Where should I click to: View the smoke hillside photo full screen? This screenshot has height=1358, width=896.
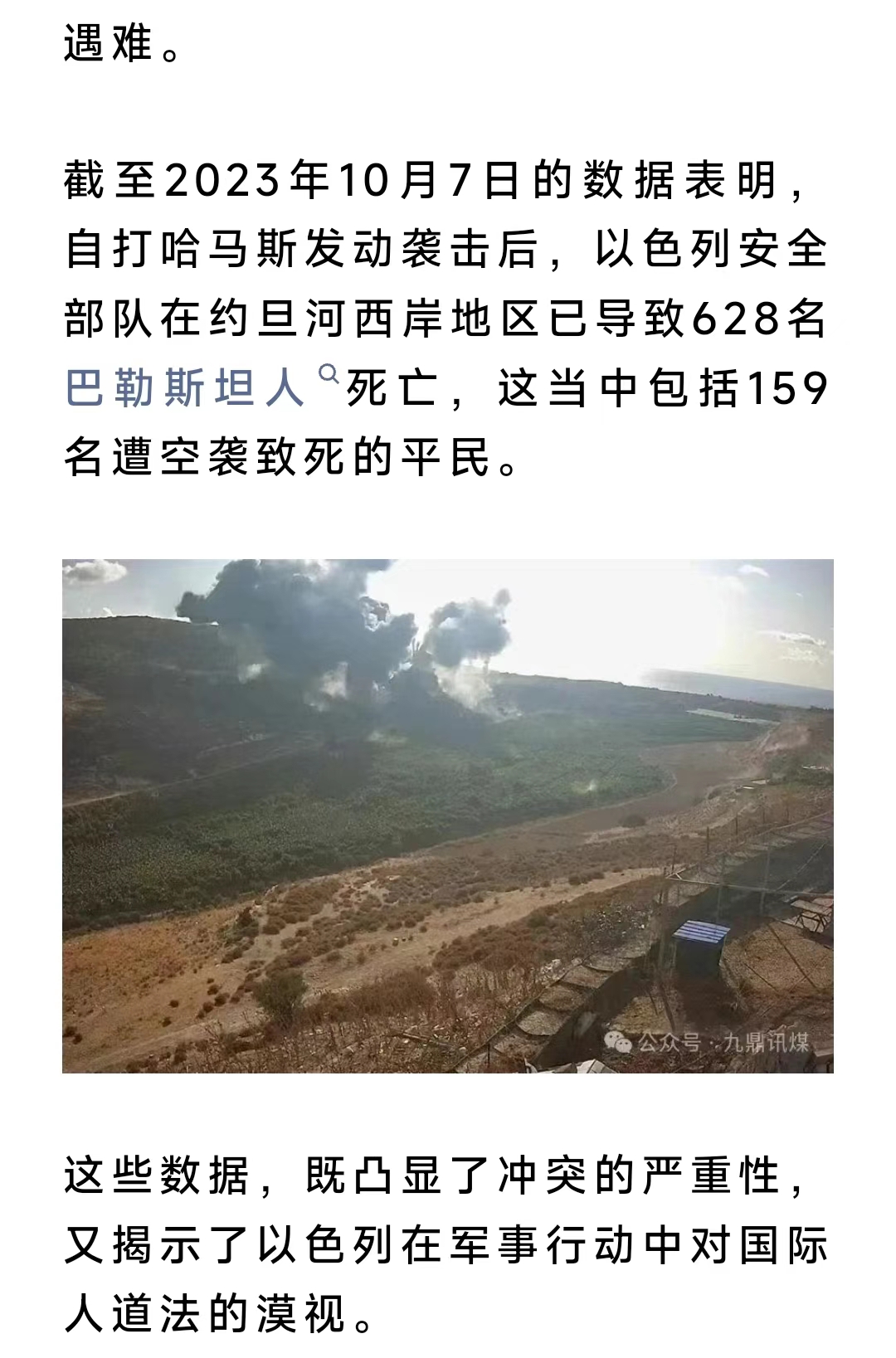[448, 815]
